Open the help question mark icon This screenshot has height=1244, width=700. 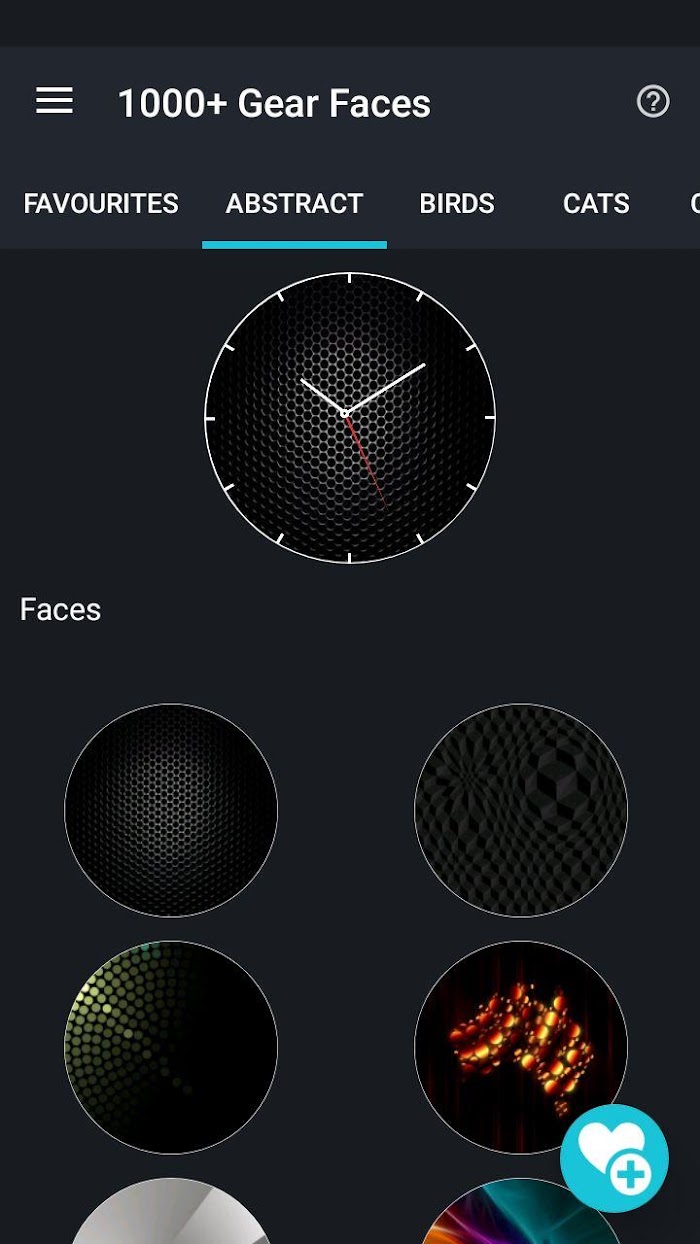[653, 101]
